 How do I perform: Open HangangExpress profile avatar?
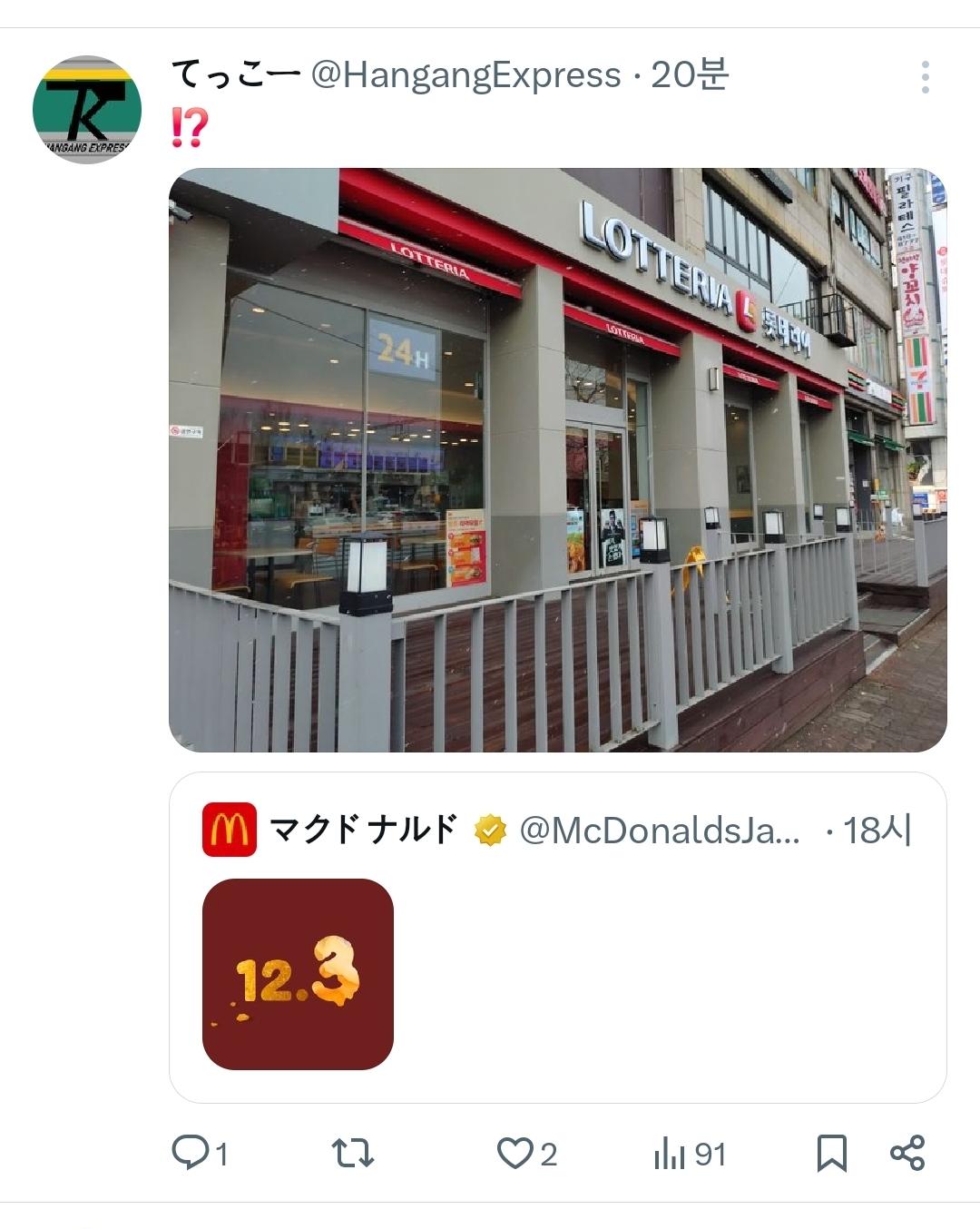[87, 110]
